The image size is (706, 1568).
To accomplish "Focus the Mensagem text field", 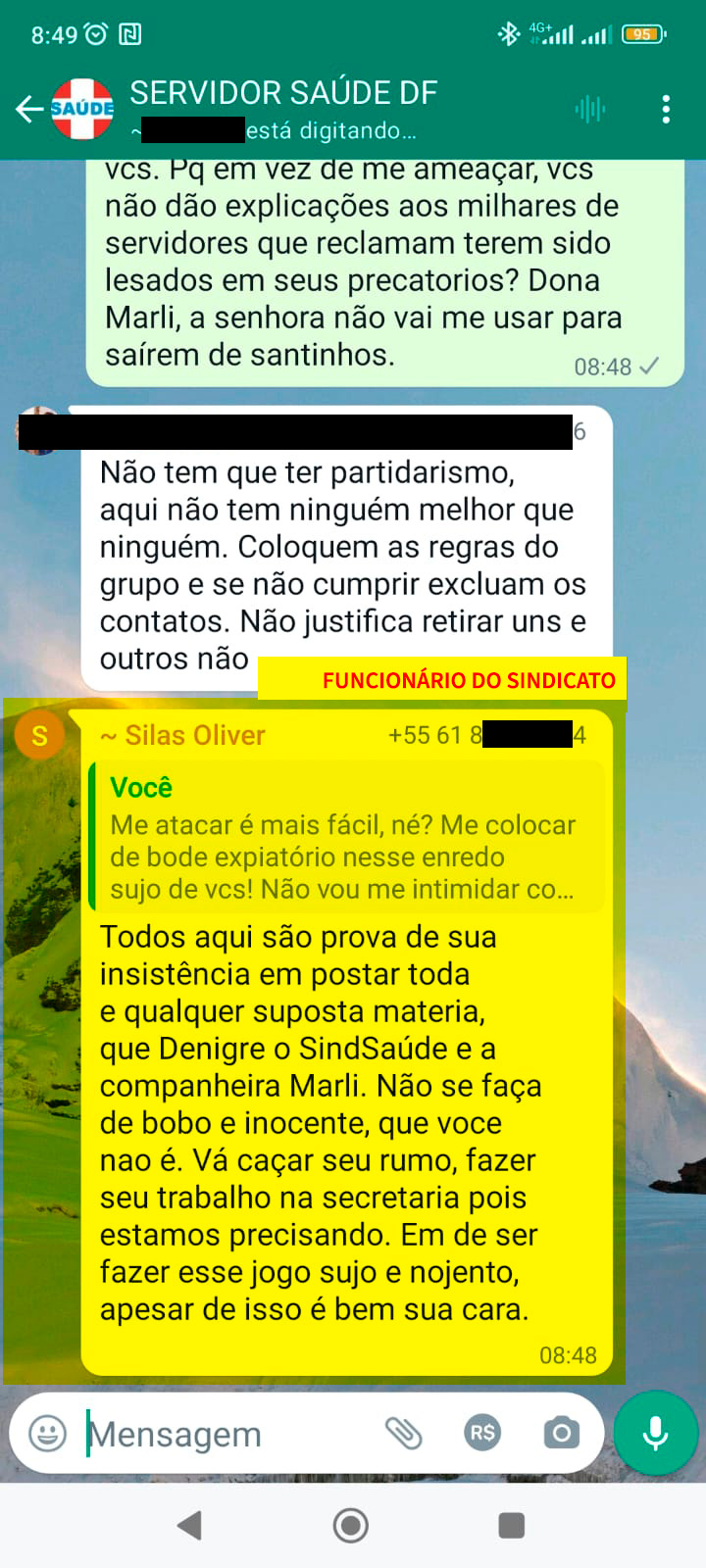I will 226,1434.
